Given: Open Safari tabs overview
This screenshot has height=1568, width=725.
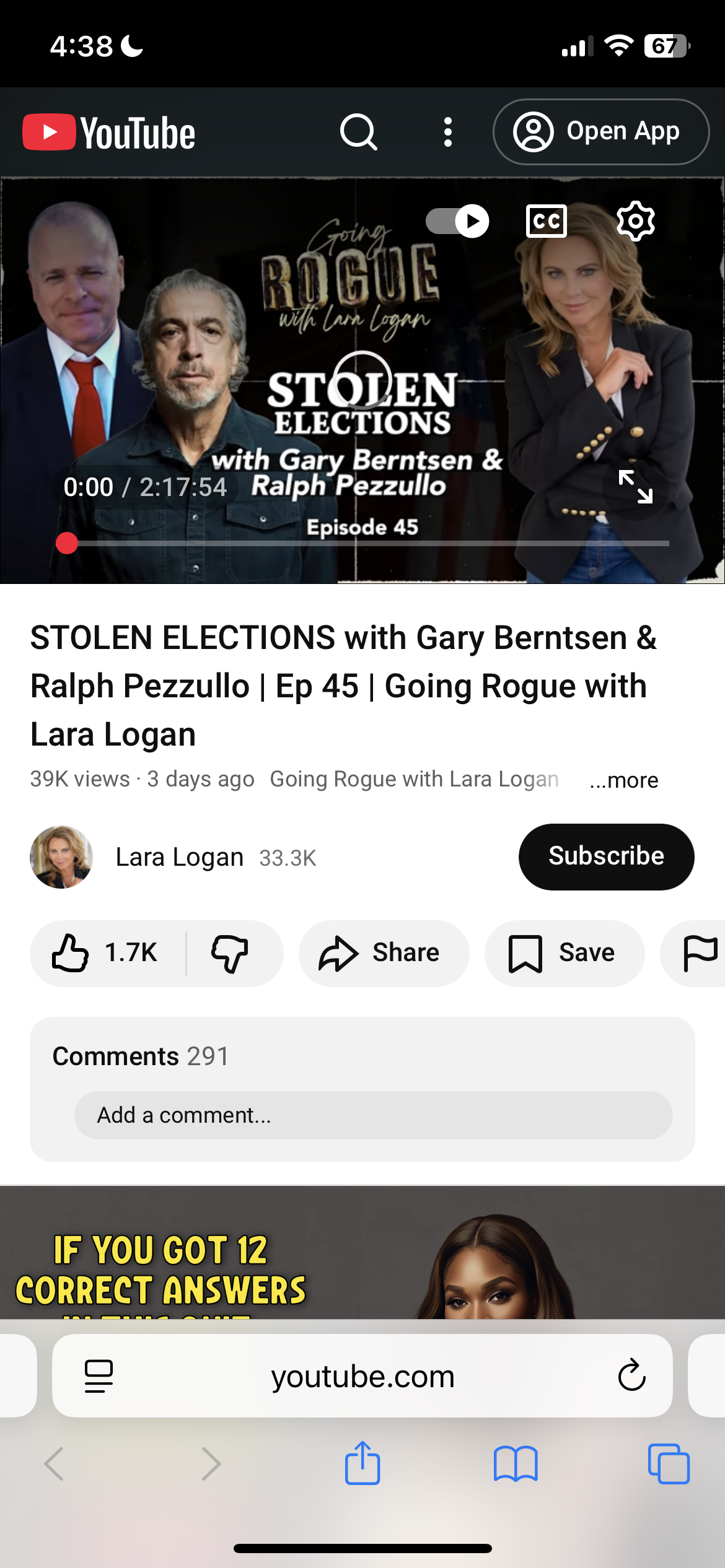Looking at the screenshot, I should click(668, 1465).
